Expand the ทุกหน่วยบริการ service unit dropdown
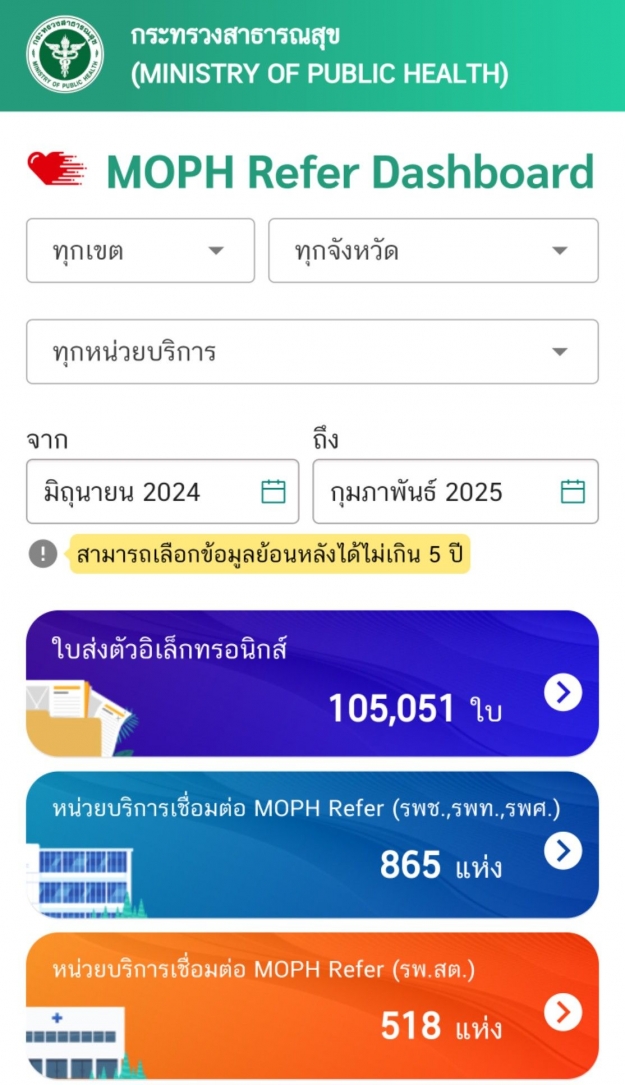Screen dimensions: 625x1085 [312, 352]
